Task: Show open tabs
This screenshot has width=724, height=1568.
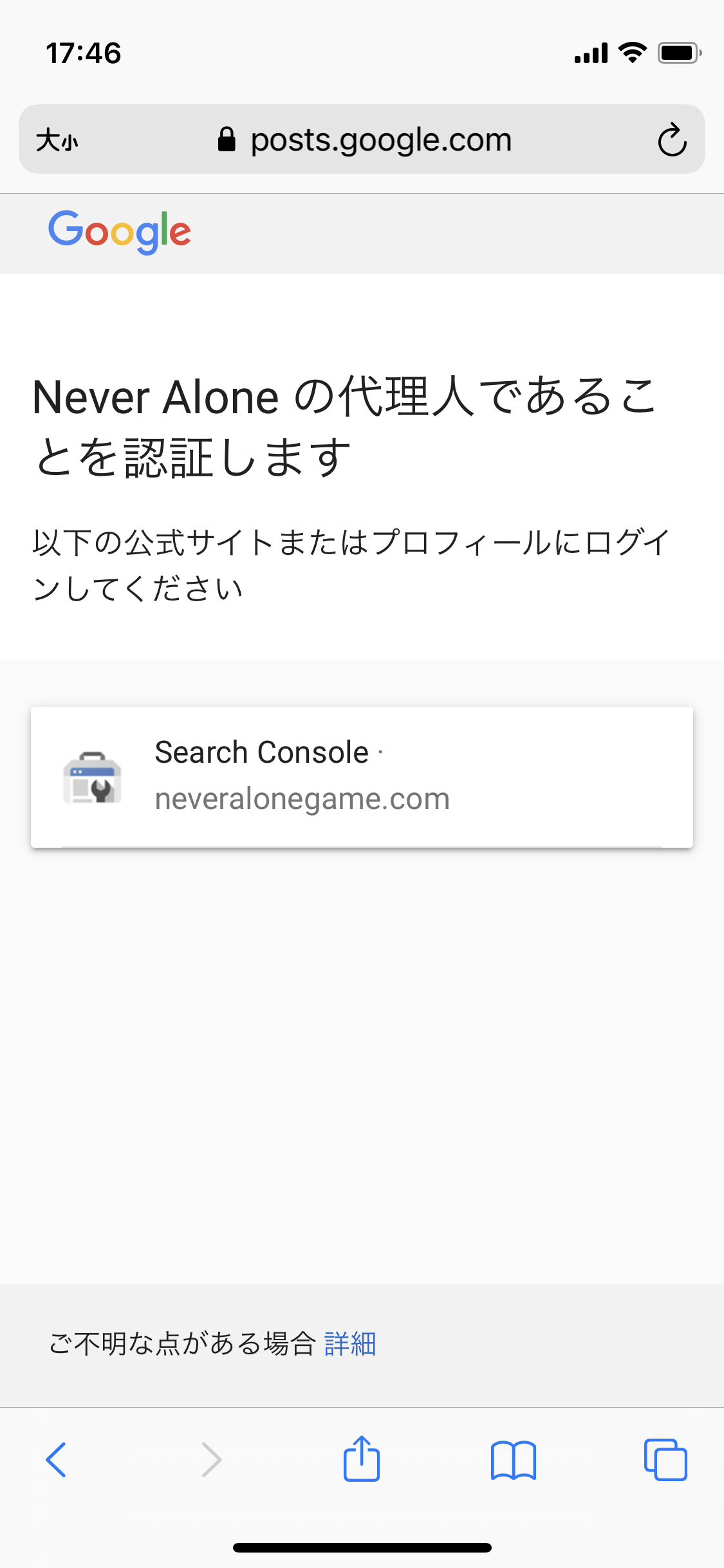Action: tap(665, 1459)
